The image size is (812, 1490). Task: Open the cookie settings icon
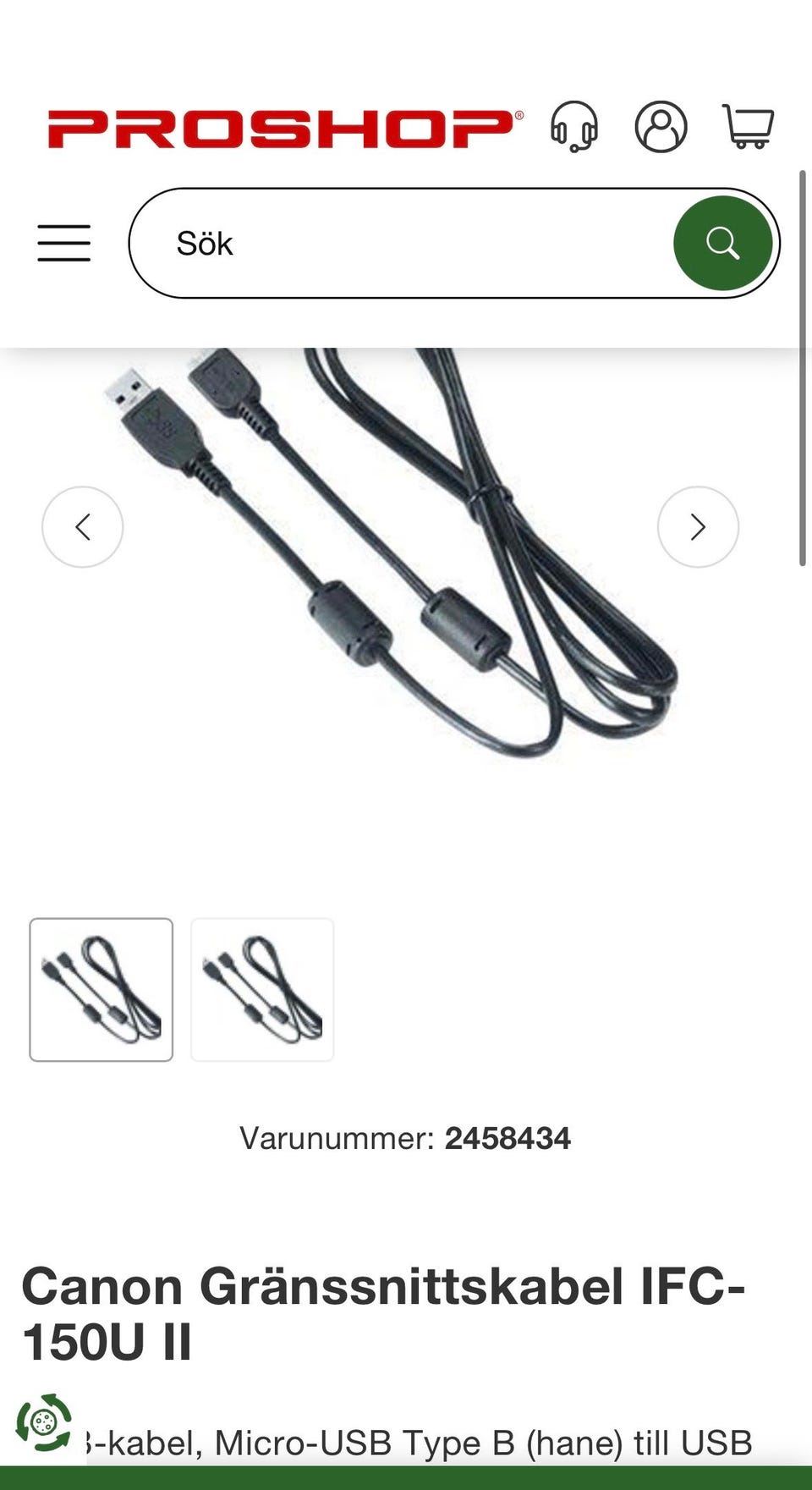(44, 1422)
